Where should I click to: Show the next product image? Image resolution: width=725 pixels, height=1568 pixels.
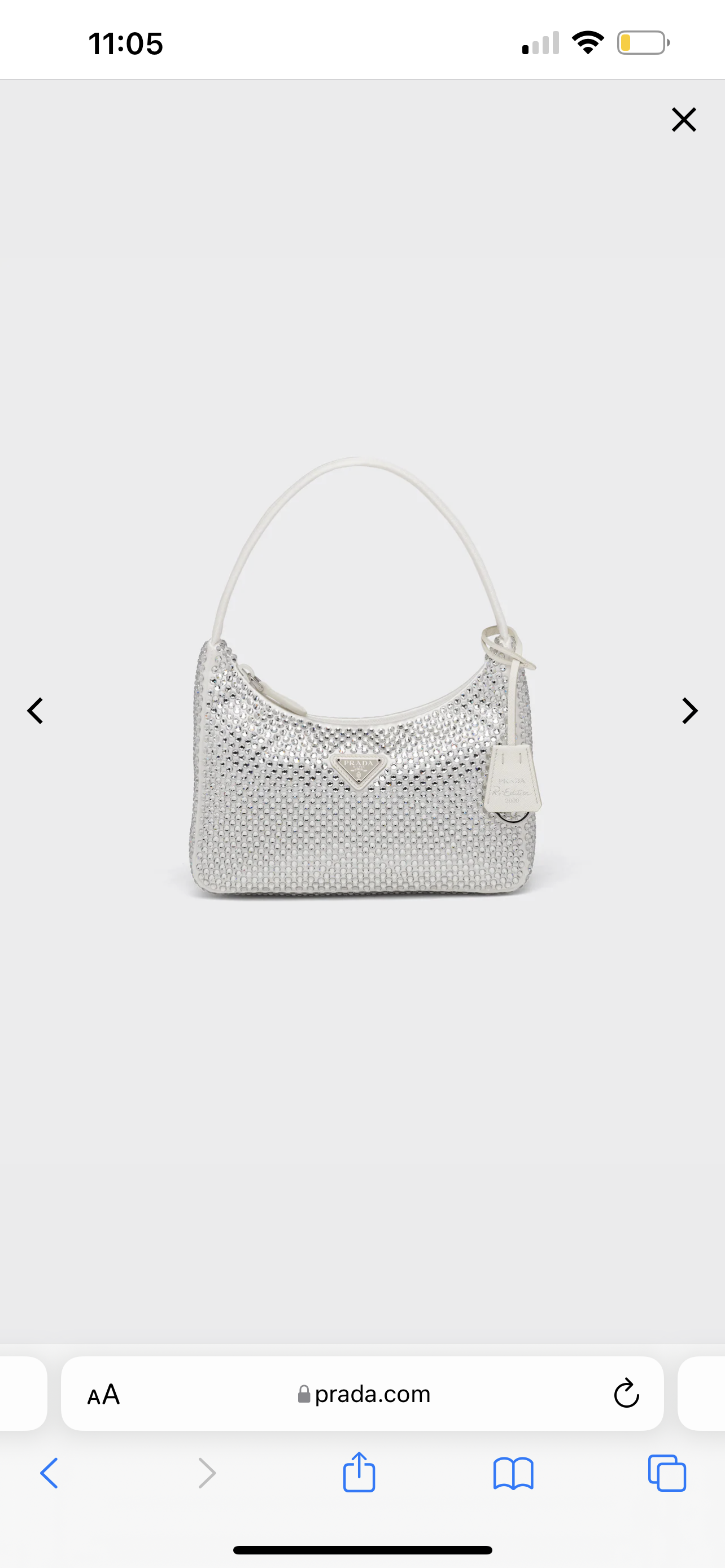pos(689,711)
